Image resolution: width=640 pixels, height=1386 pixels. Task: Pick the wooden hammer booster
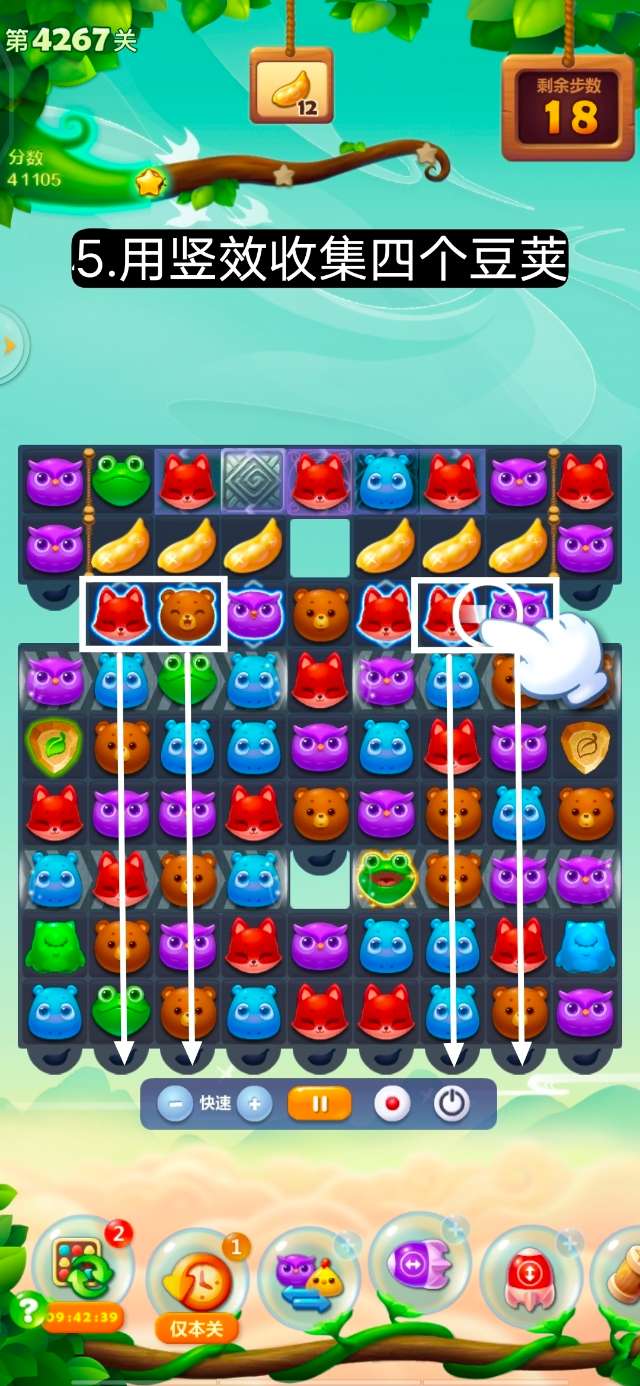pyautogui.click(x=622, y=1272)
